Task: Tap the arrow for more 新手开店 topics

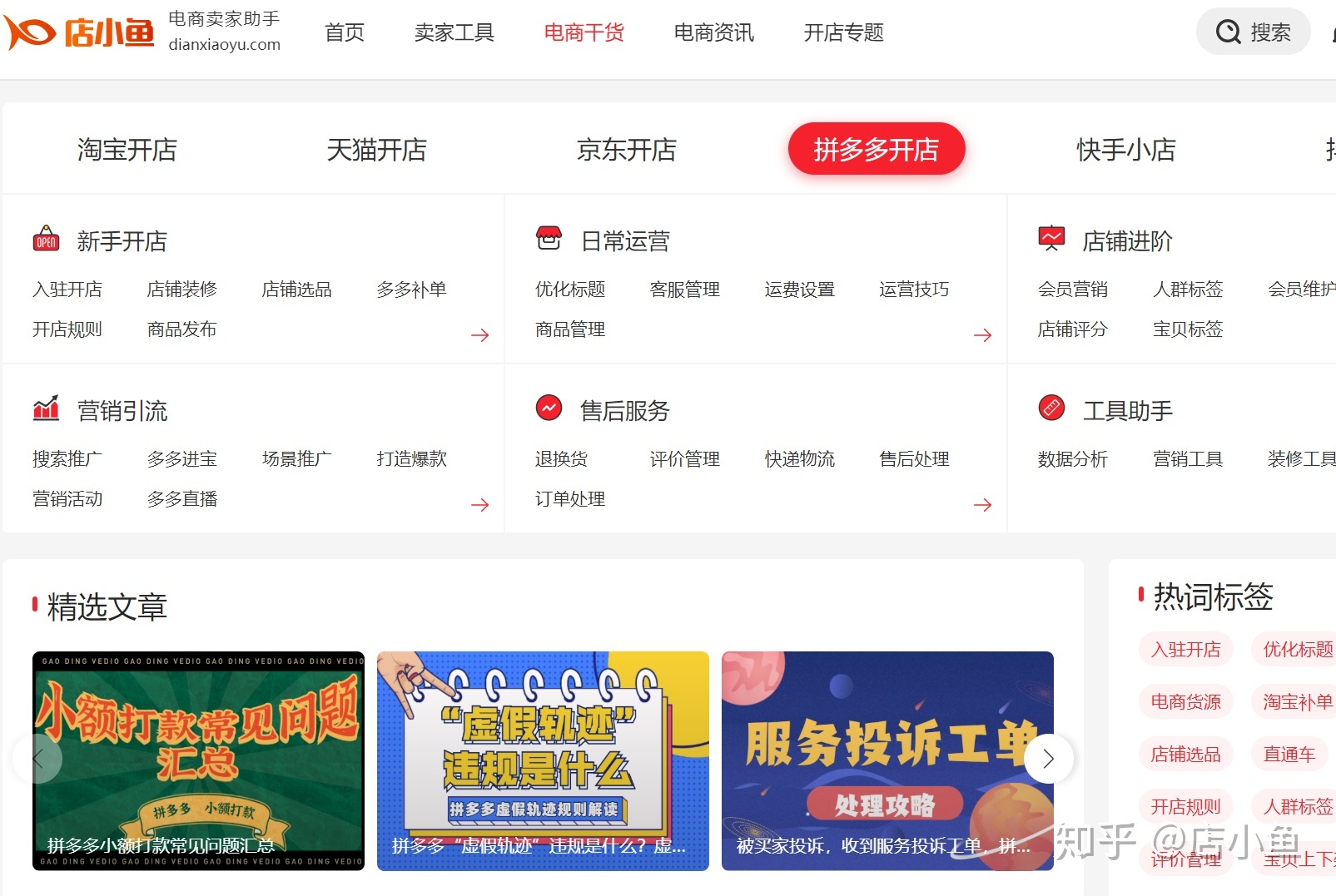Action: (x=479, y=335)
